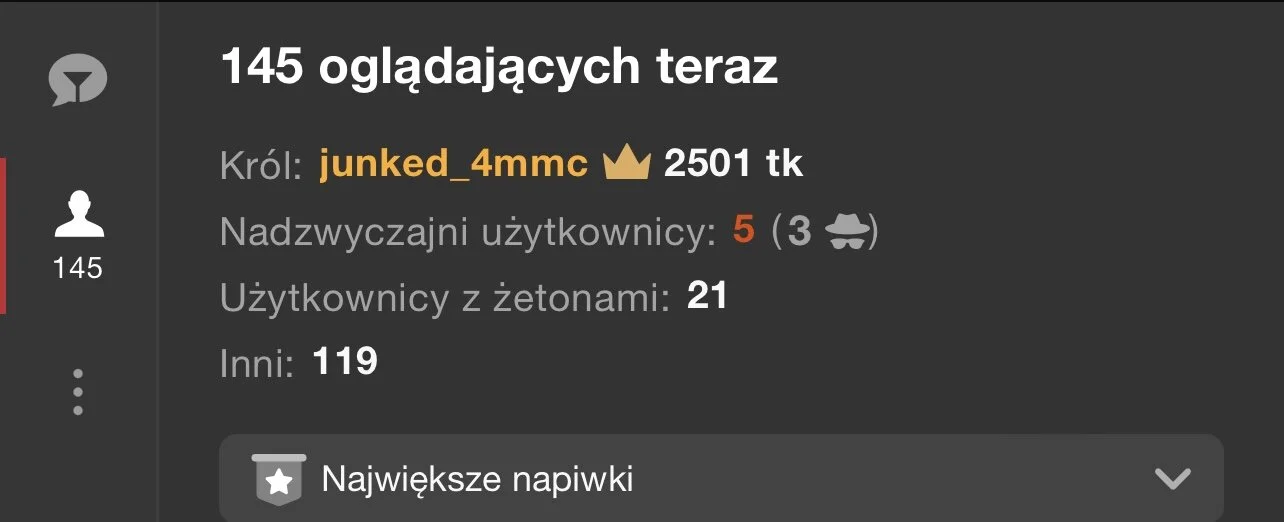
Task: Switch to the chat tab
Action: coord(78,80)
